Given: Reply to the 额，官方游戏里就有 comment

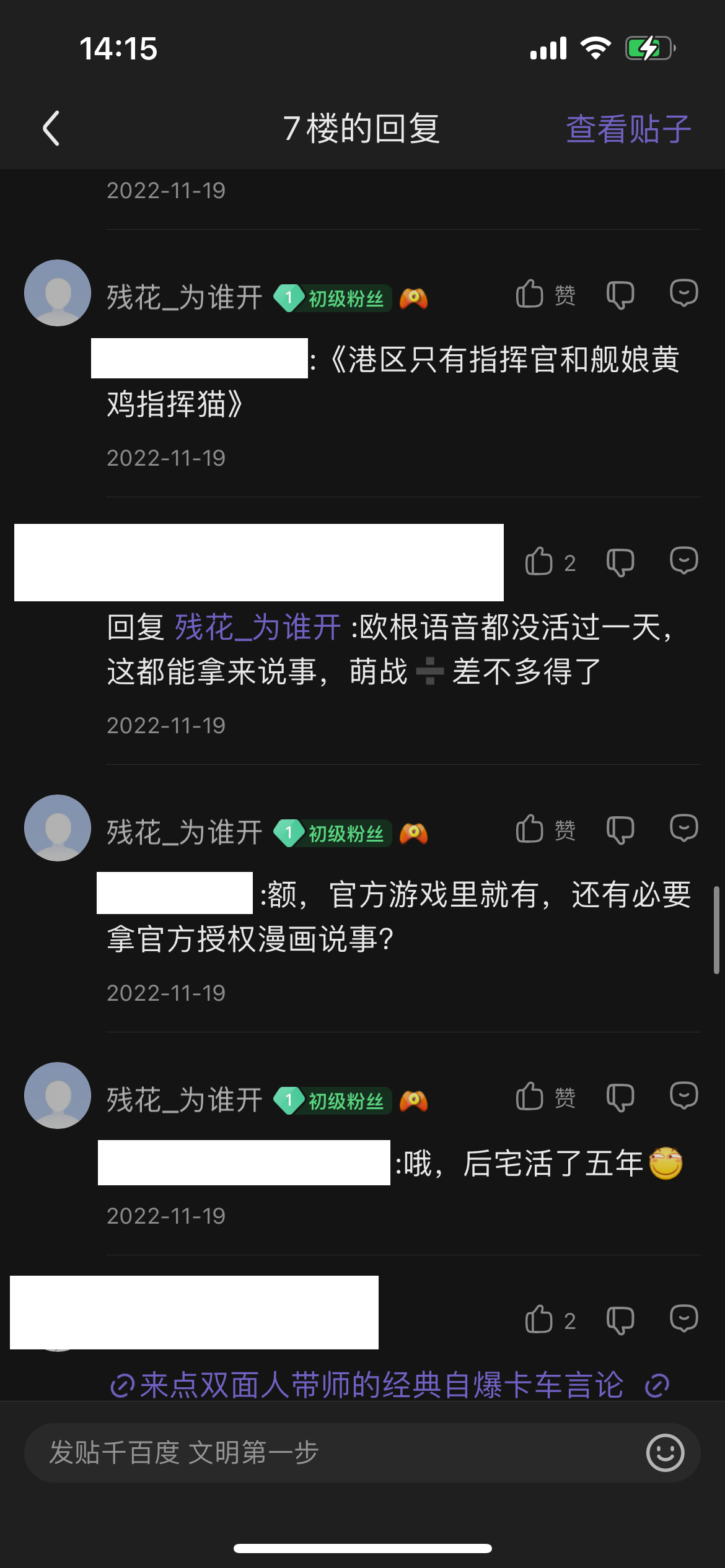Looking at the screenshot, I should point(683,829).
